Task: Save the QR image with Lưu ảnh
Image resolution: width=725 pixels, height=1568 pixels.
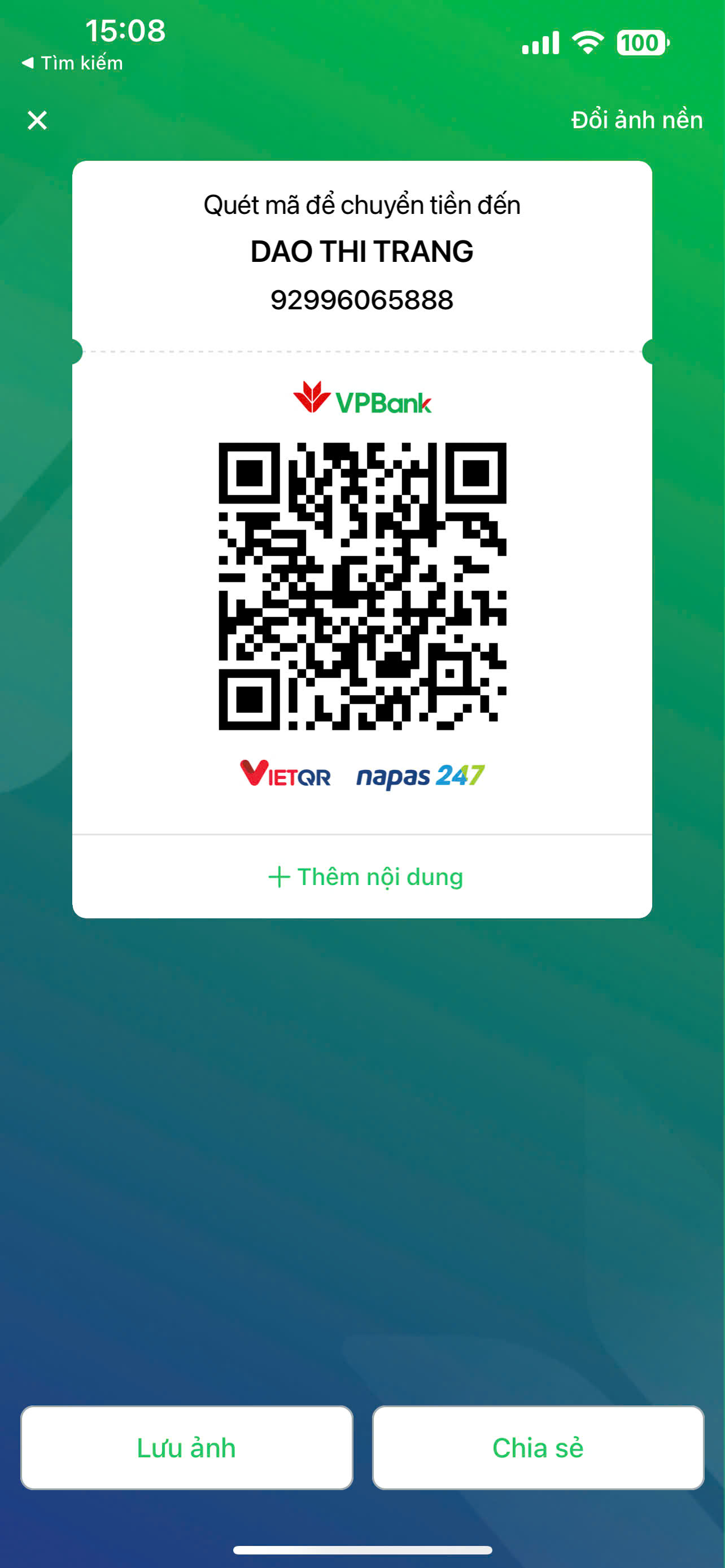Action: (186, 1447)
